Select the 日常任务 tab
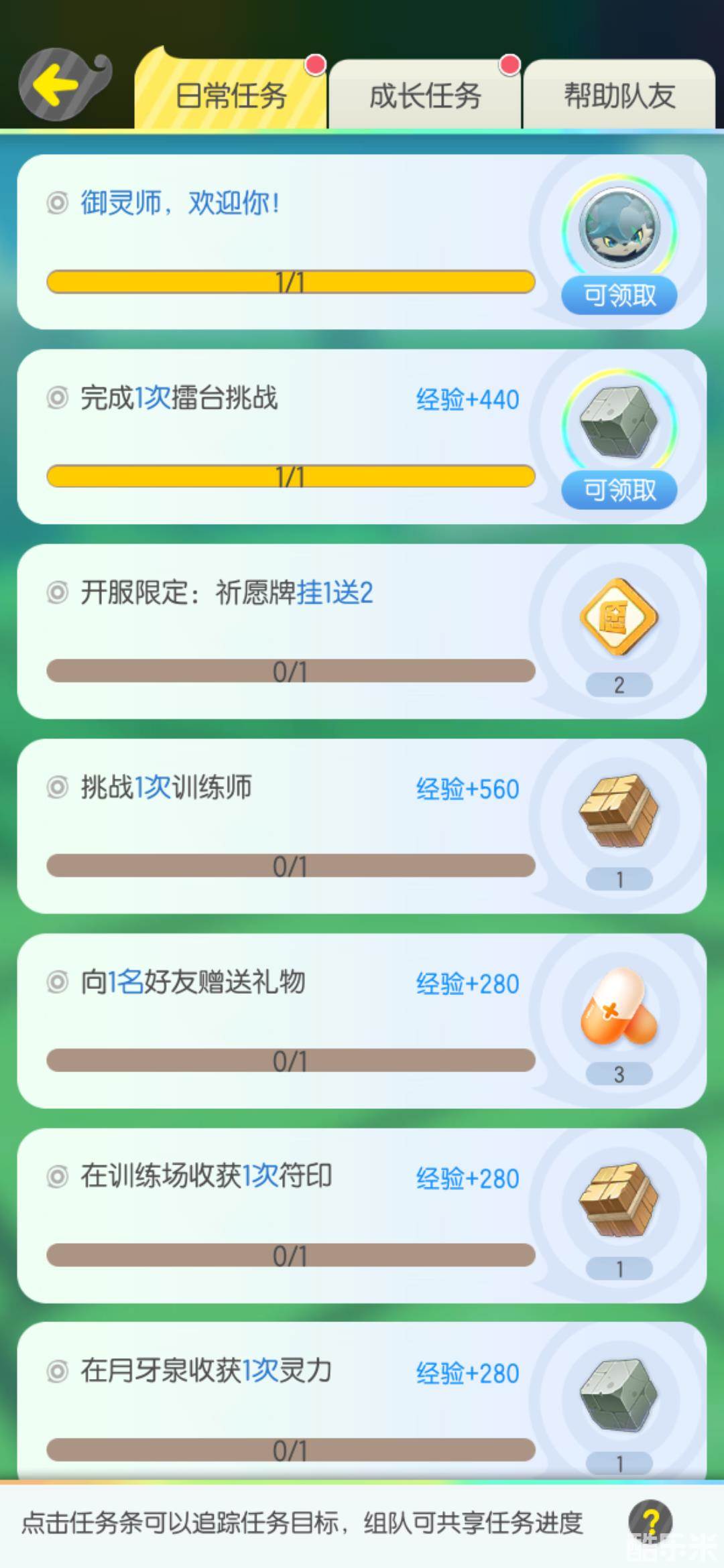 point(231,96)
